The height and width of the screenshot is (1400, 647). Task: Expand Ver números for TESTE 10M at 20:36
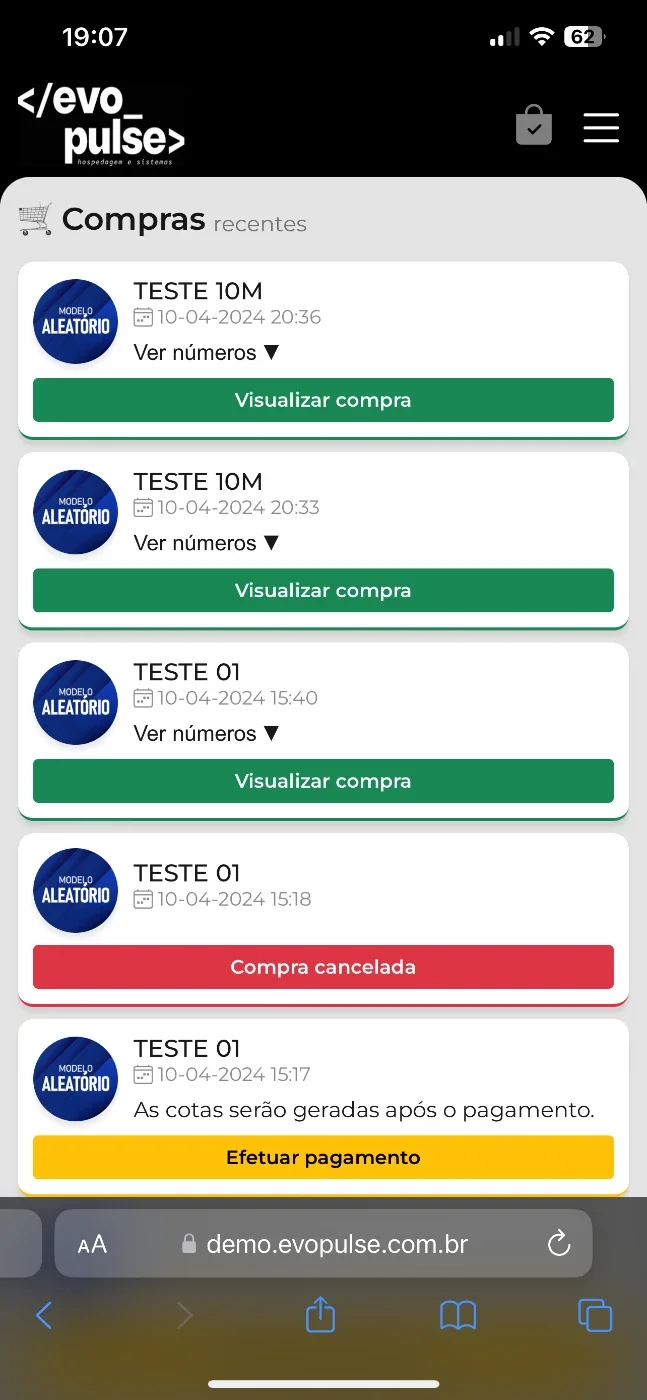click(206, 353)
